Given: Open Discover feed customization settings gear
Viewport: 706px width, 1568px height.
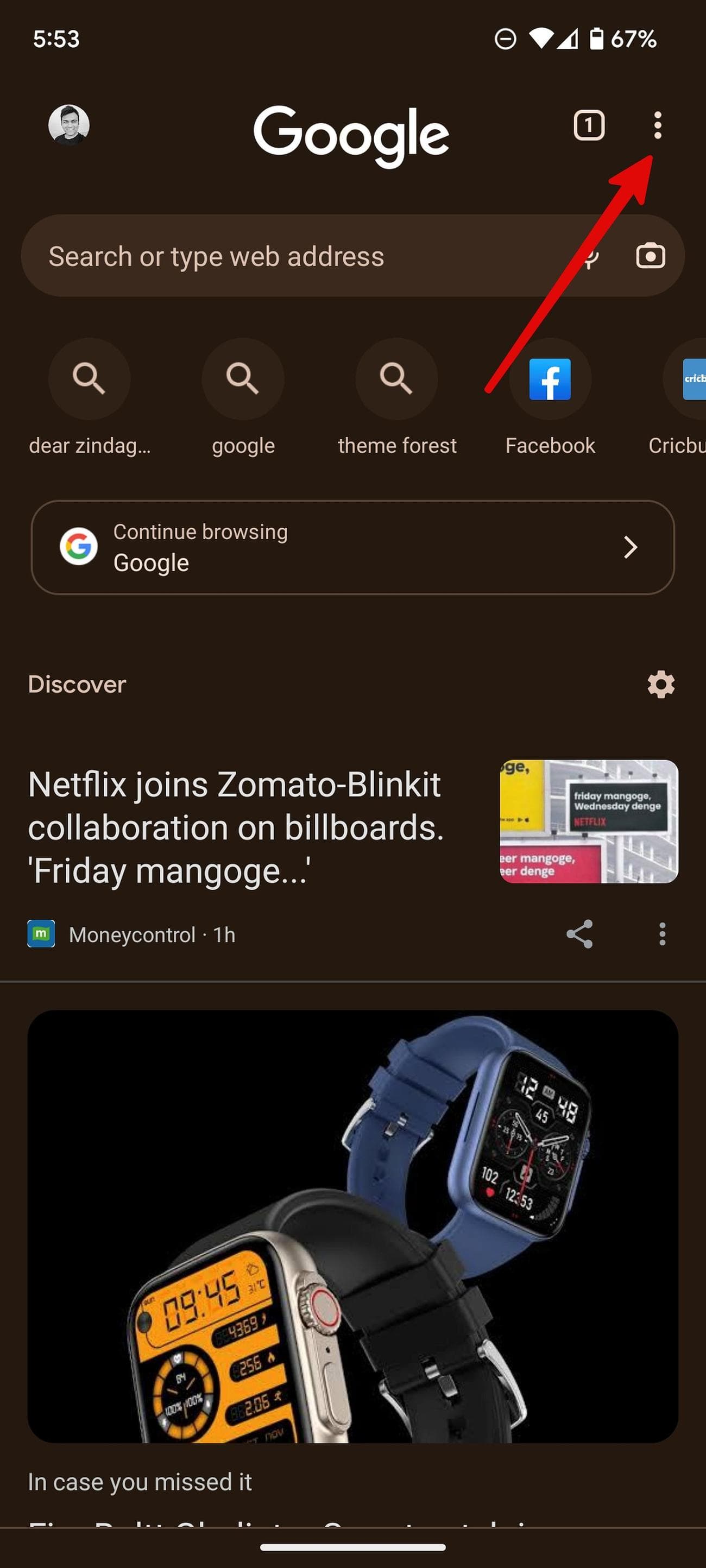Looking at the screenshot, I should coord(660,684).
